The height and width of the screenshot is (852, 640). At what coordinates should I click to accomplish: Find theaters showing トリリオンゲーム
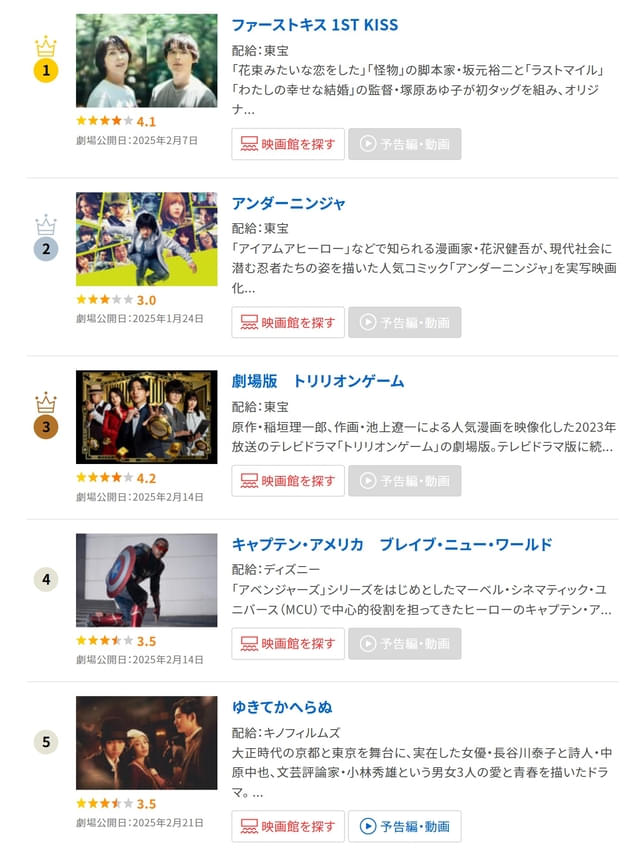point(288,481)
